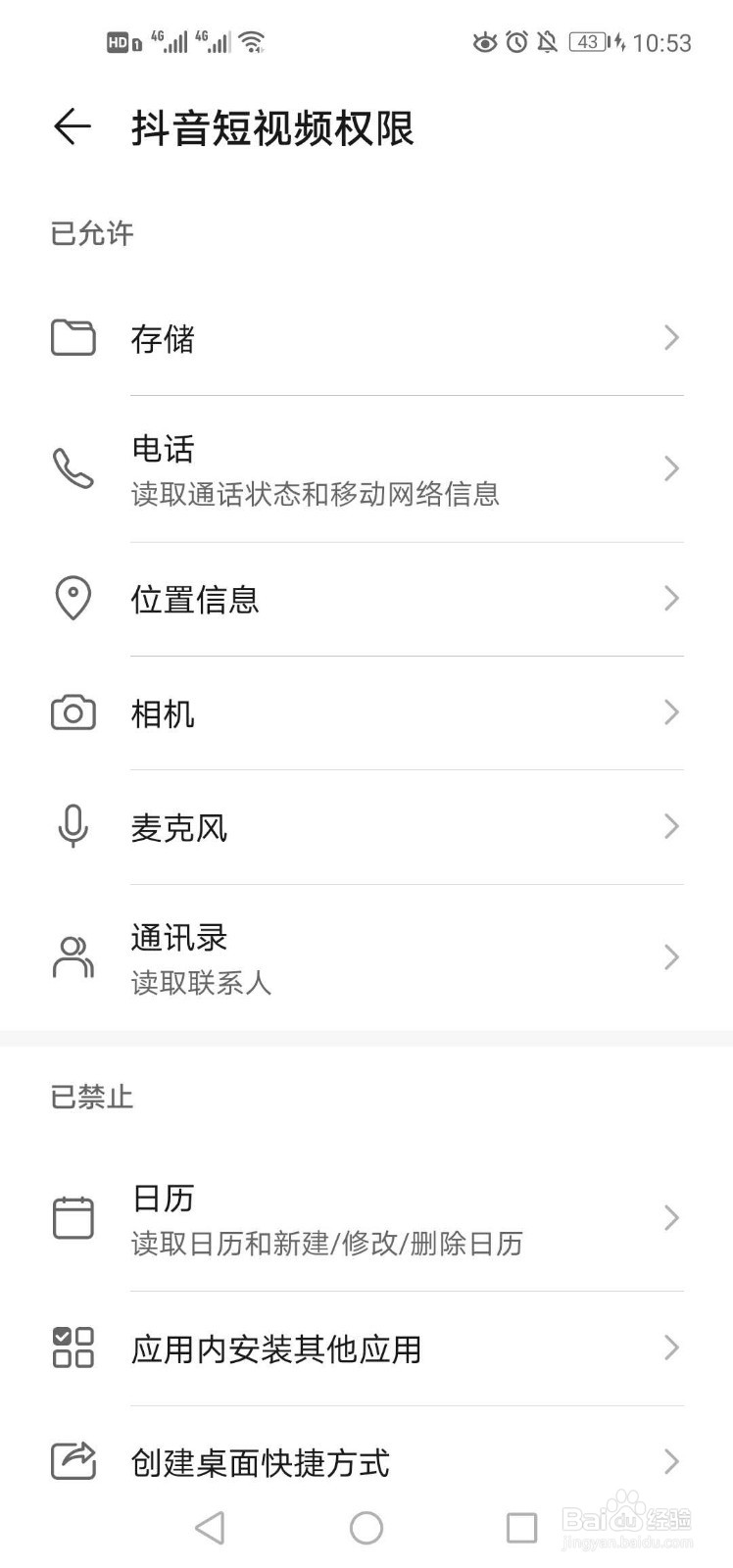Open 位置信息 permission
This screenshot has width=733, height=1568.
[x=366, y=599]
